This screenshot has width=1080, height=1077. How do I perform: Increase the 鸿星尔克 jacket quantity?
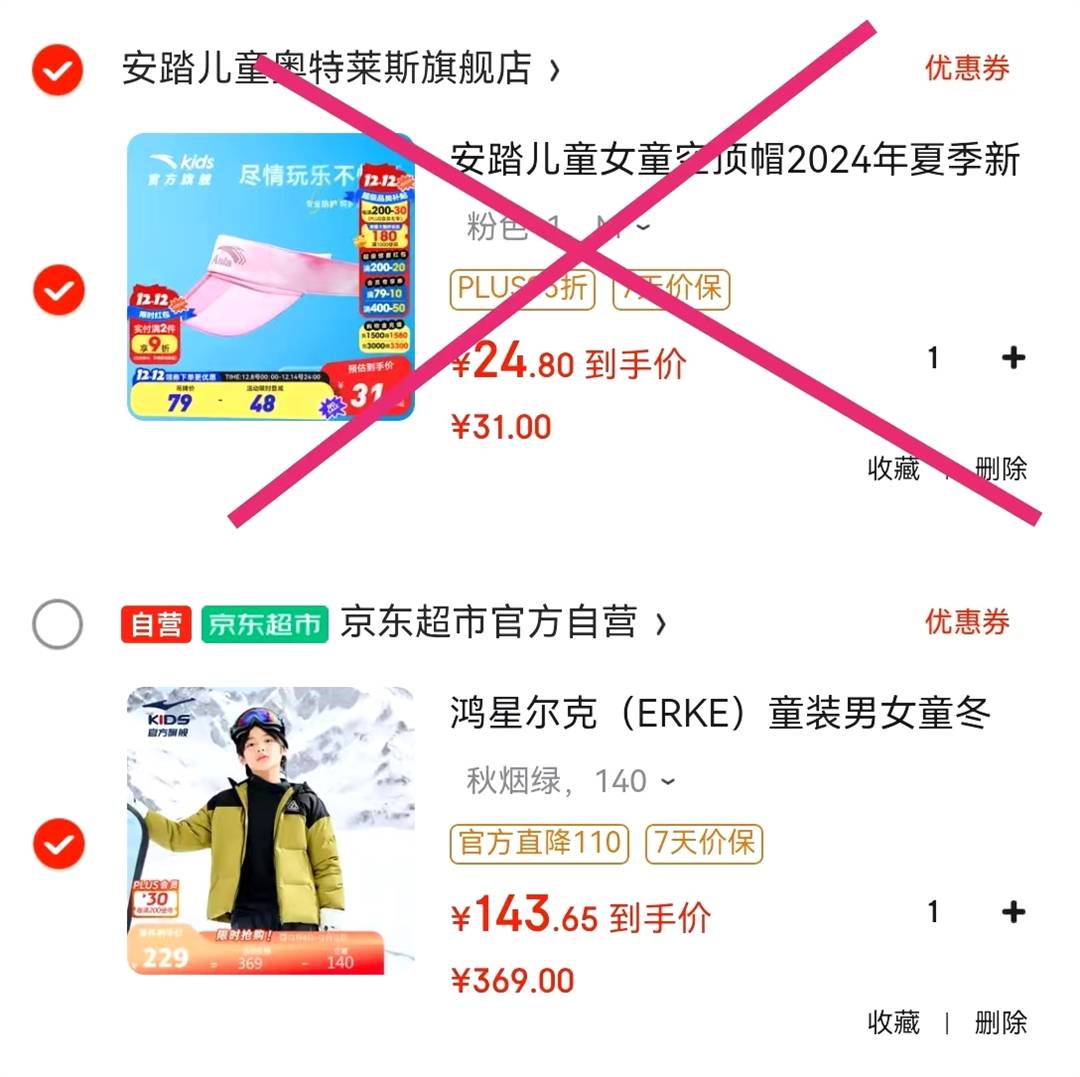(x=1013, y=912)
